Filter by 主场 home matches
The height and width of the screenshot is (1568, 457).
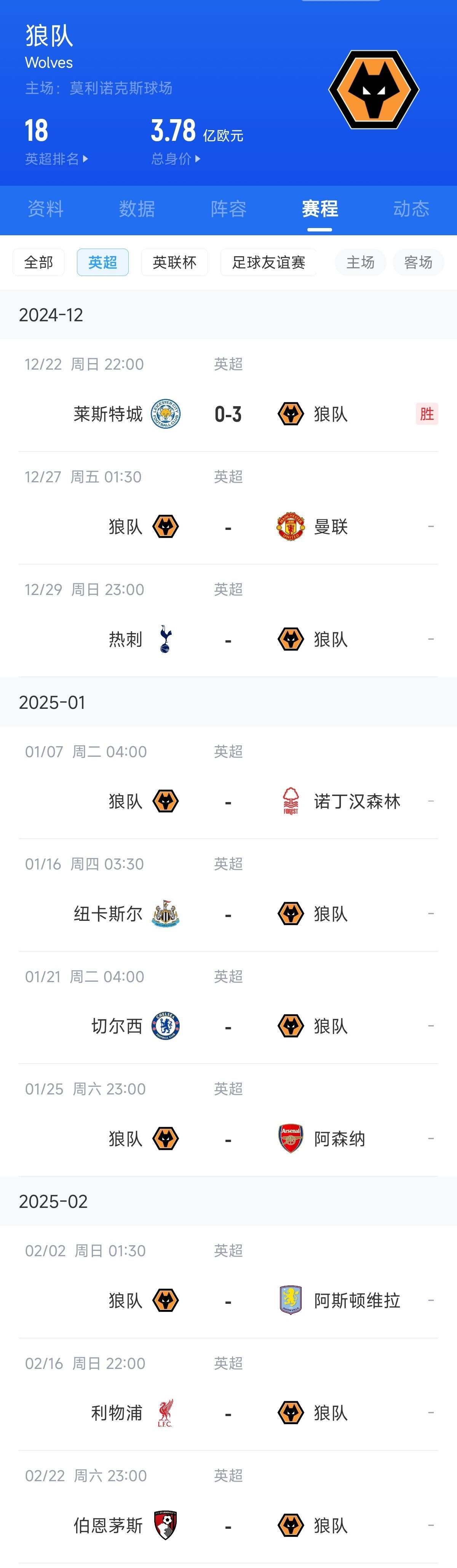360,262
